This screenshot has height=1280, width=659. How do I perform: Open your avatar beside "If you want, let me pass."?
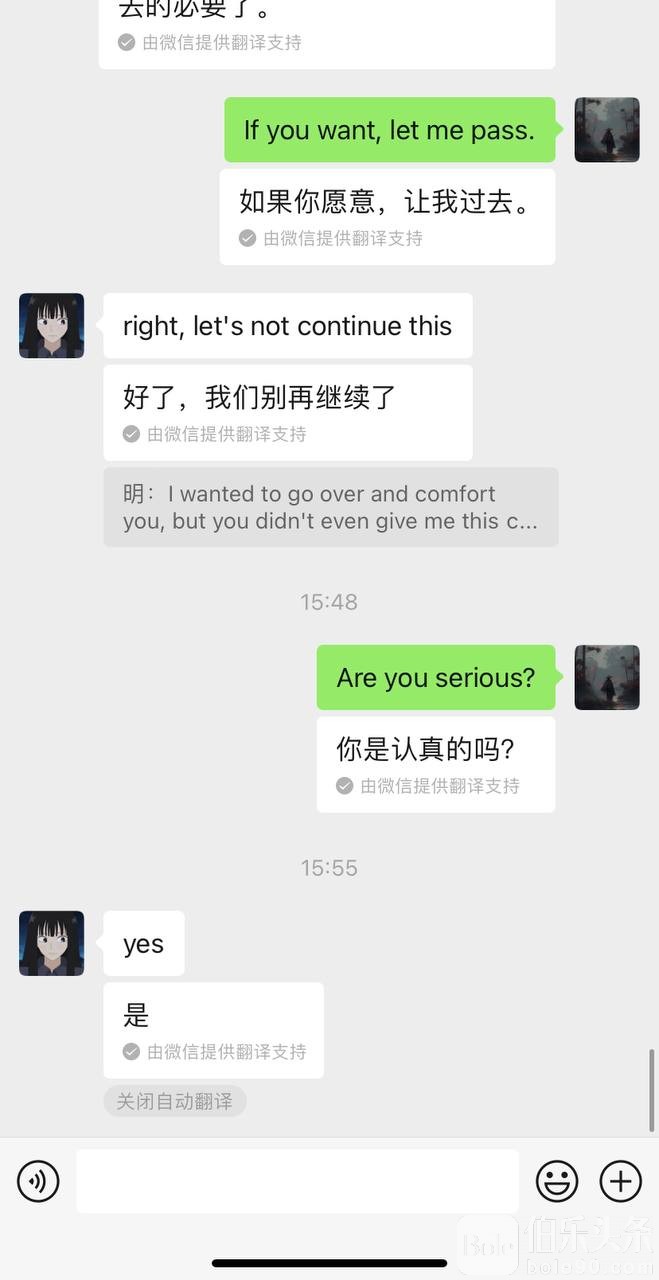click(x=606, y=130)
